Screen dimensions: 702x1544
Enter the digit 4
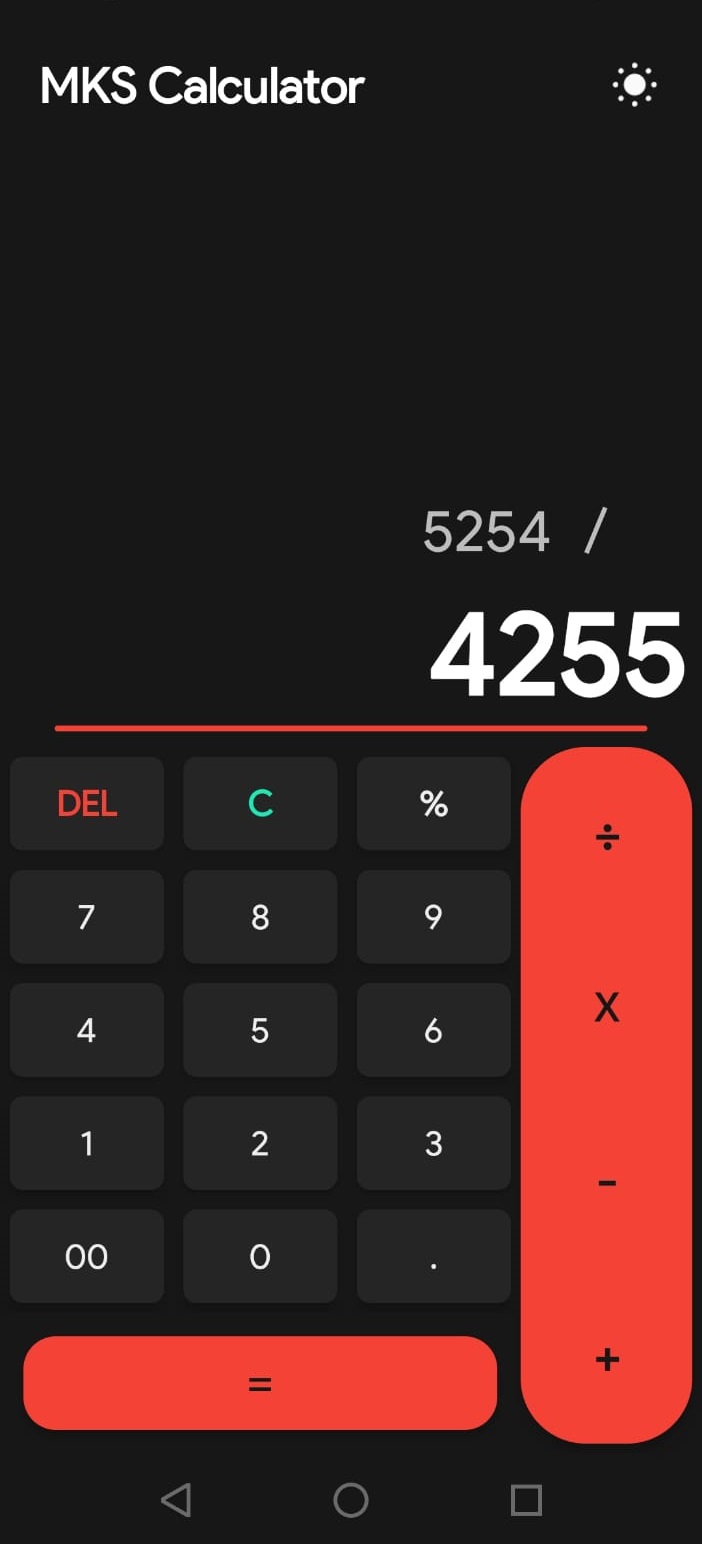pos(87,1030)
